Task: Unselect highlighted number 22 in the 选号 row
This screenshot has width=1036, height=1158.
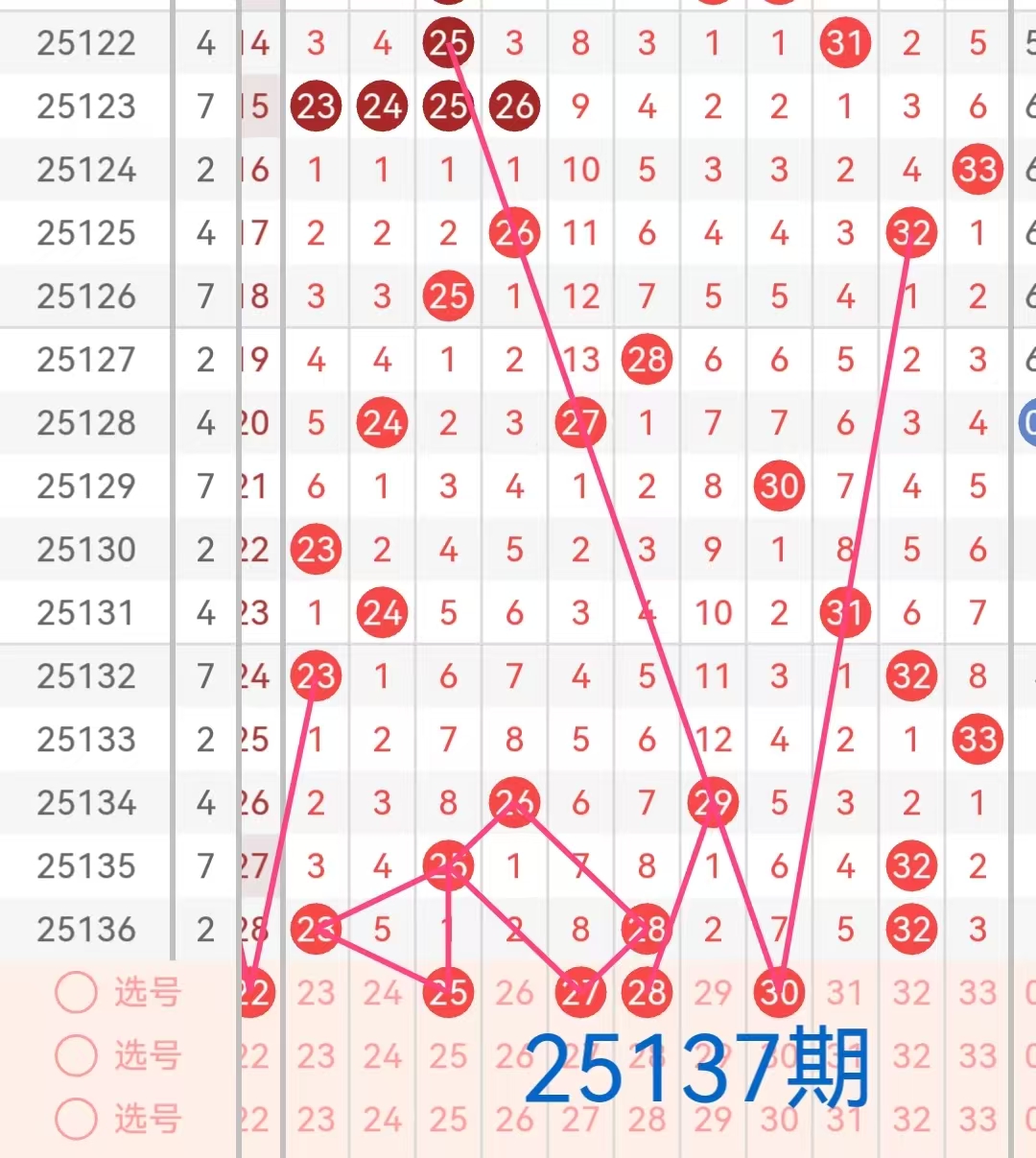Action: [253, 992]
